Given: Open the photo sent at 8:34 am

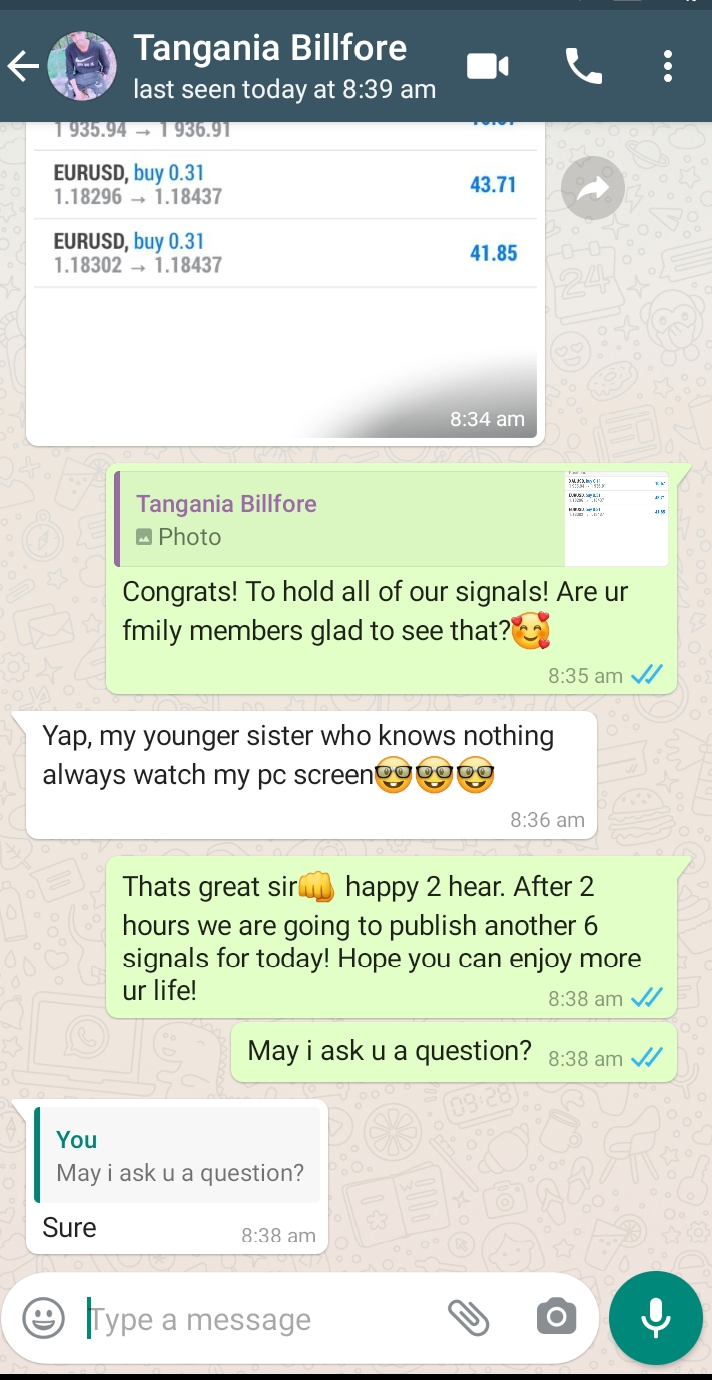Looking at the screenshot, I should point(285,282).
